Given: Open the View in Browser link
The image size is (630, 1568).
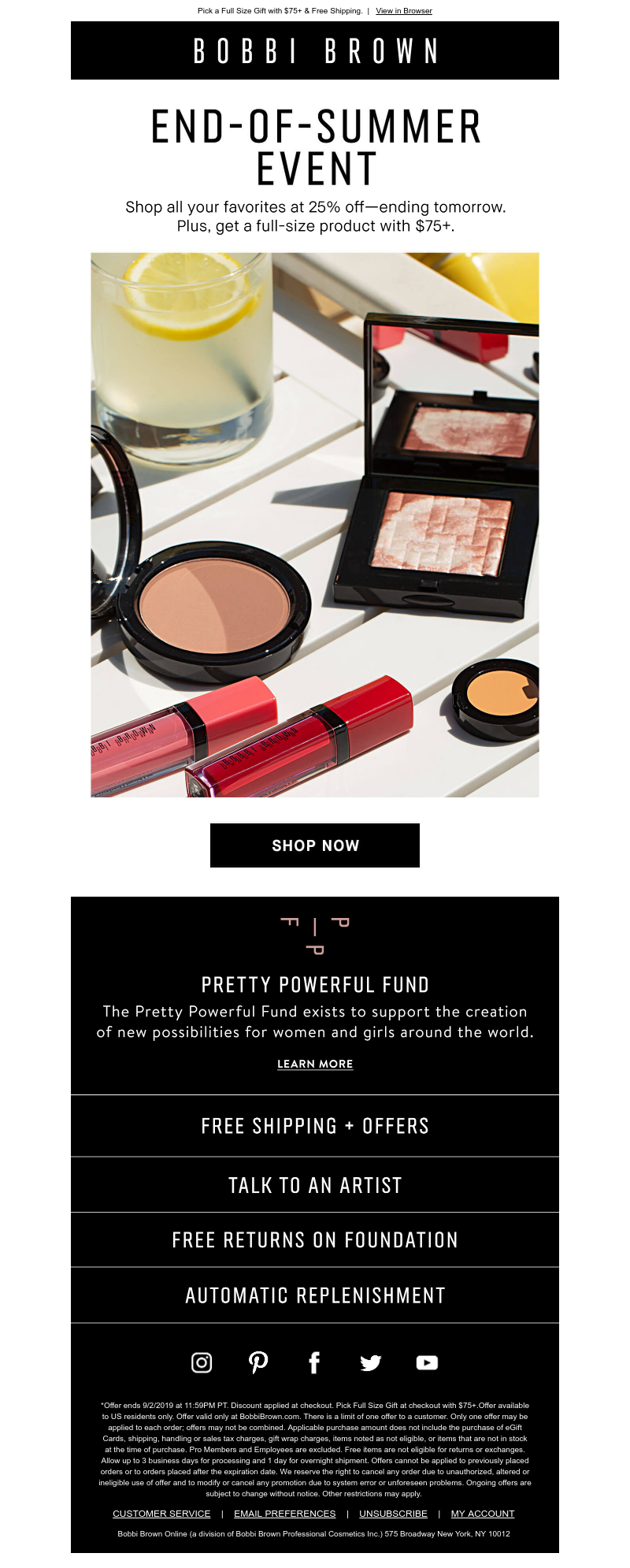Looking at the screenshot, I should (x=403, y=11).
